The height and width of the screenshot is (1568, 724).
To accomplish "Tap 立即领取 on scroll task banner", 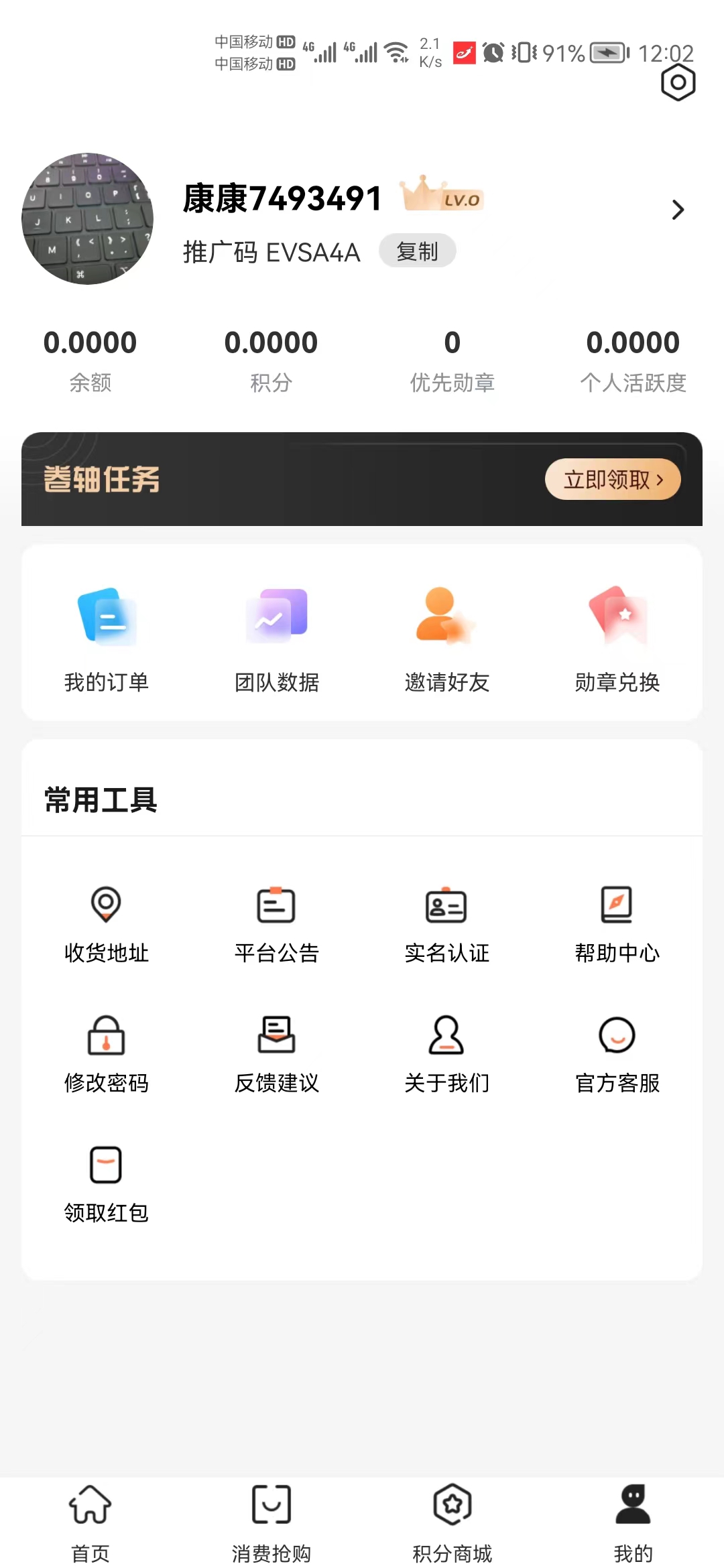I will (x=612, y=479).
